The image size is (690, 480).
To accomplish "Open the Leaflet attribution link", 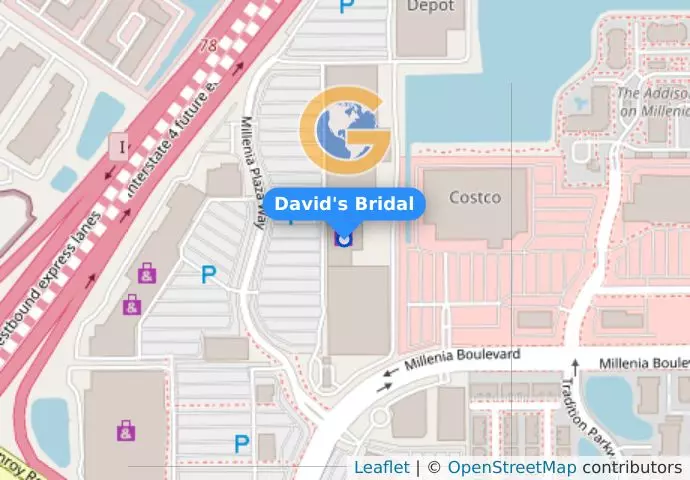I will (x=381, y=467).
